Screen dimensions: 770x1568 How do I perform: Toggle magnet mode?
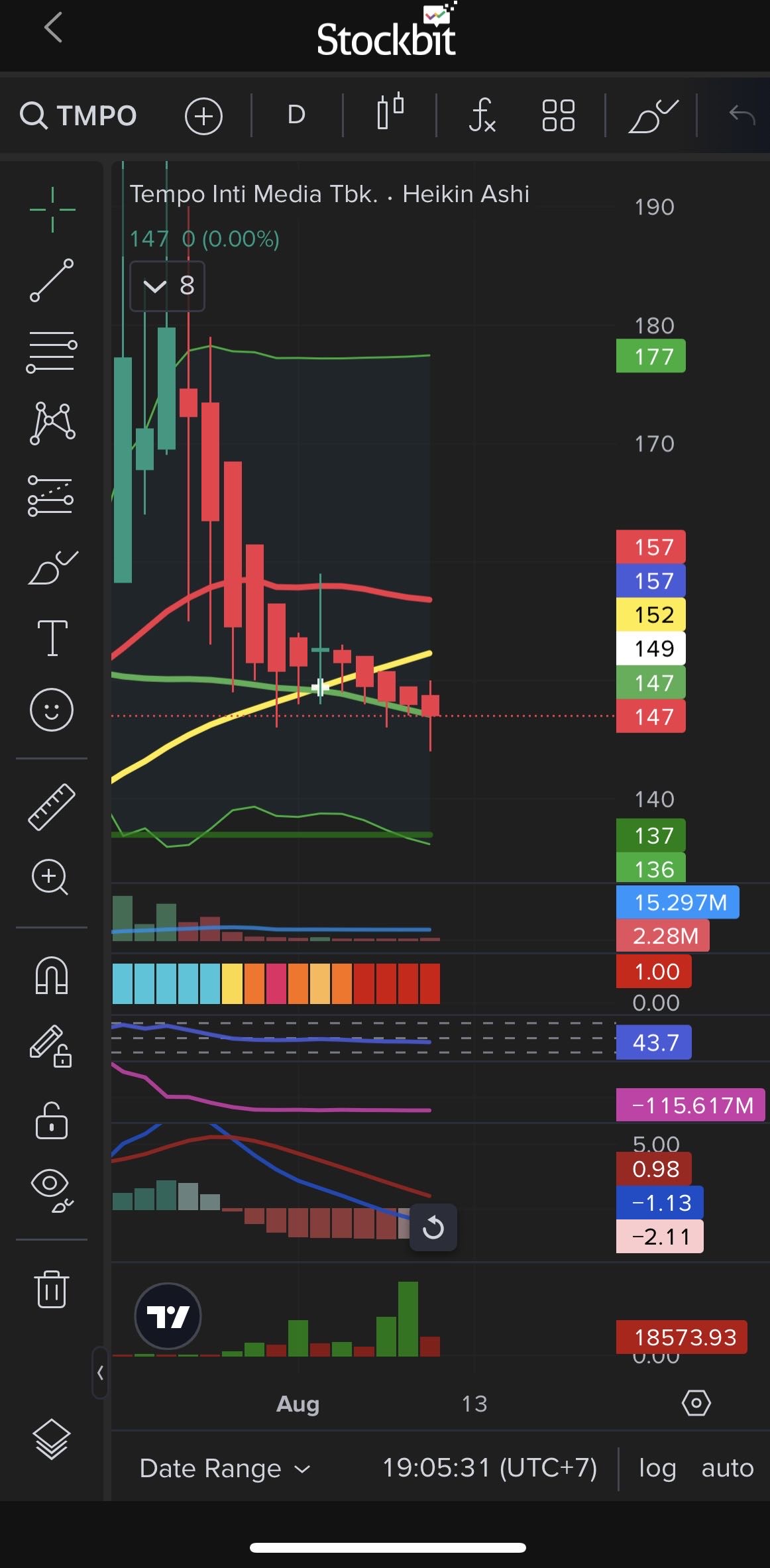coord(52,976)
